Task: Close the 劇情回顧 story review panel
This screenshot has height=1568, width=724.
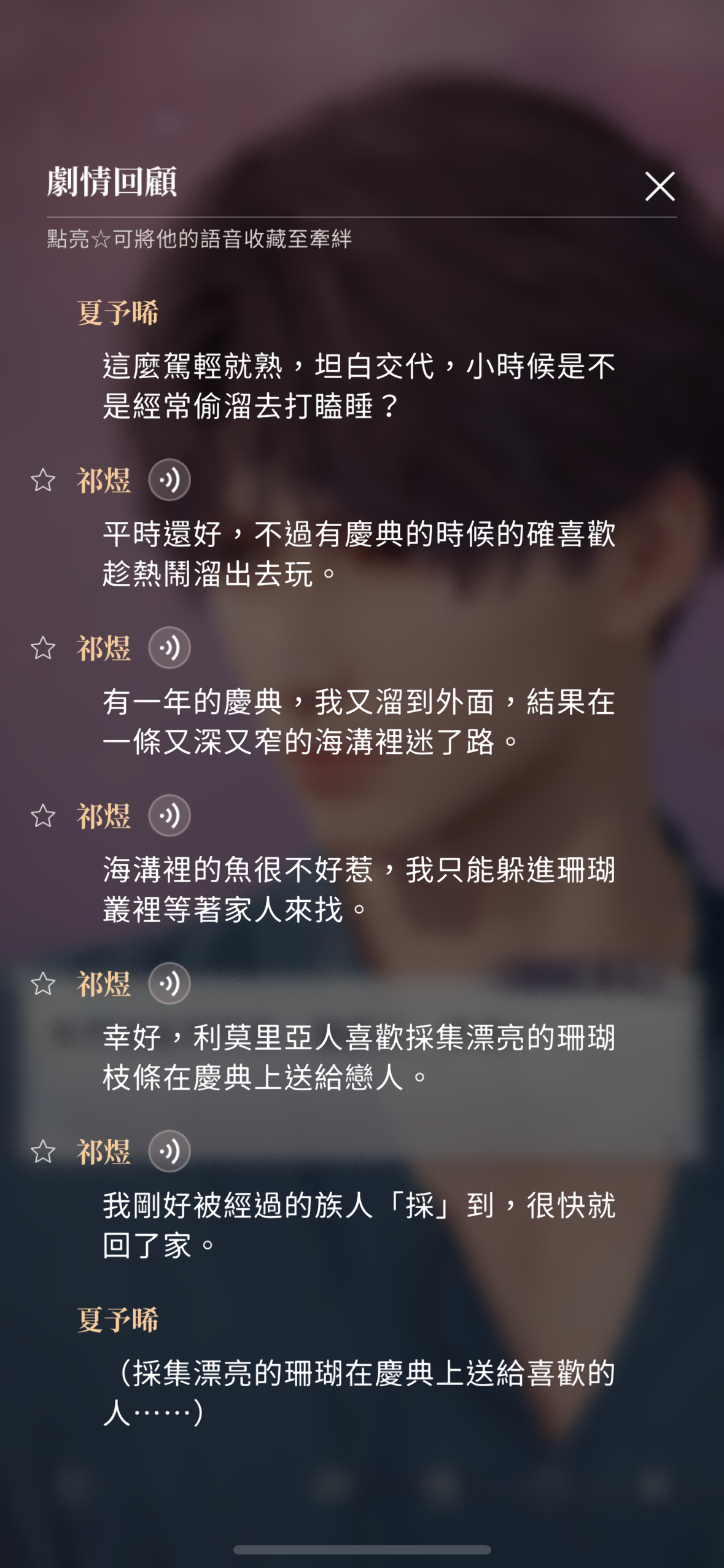Action: pos(660,186)
